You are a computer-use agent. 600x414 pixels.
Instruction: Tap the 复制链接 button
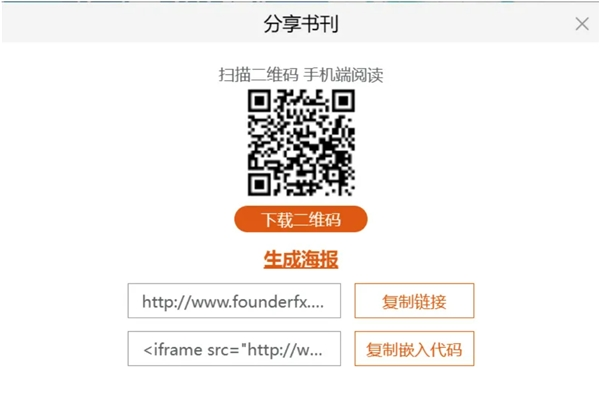pyautogui.click(x=414, y=301)
